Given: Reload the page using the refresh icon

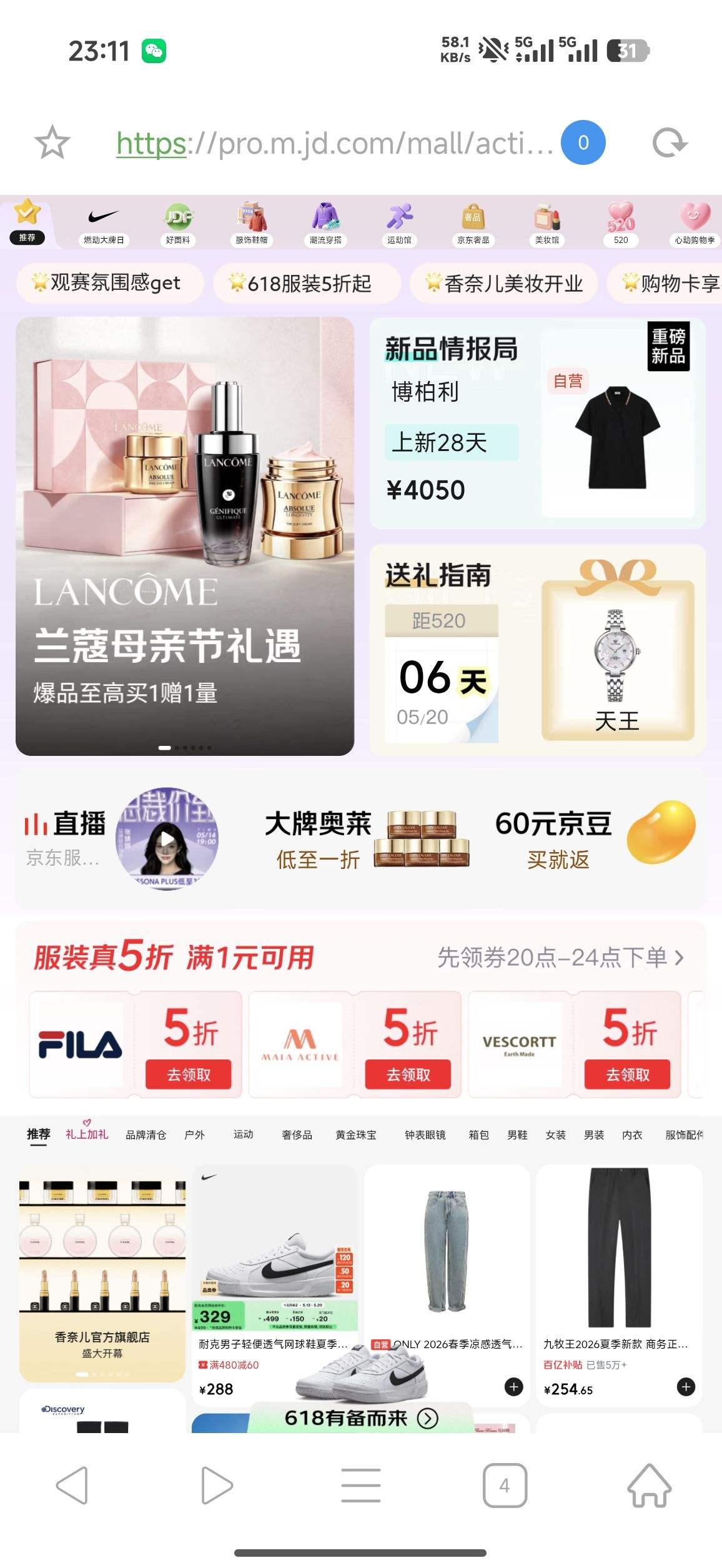Looking at the screenshot, I should [x=670, y=143].
